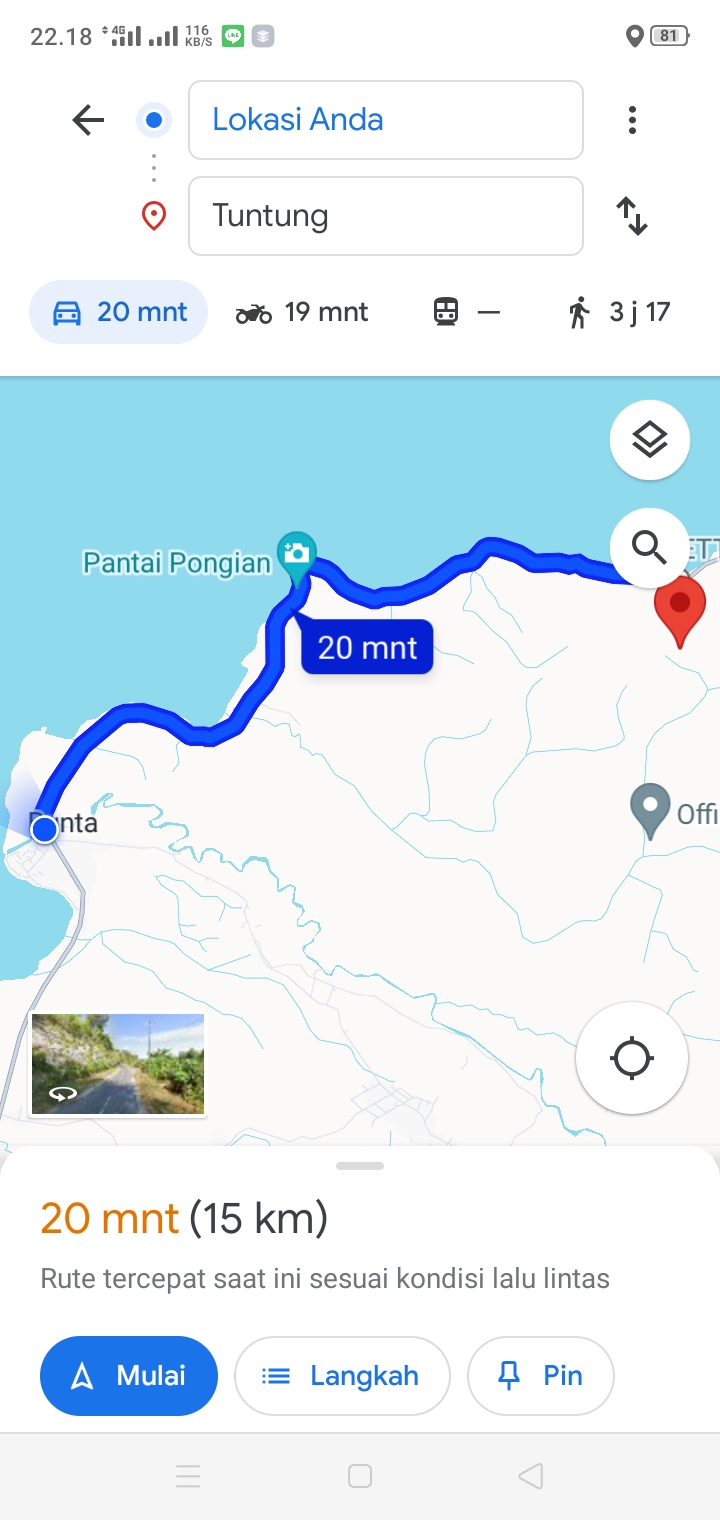720x1520 pixels.
Task: Open the three-dot overflow menu
Action: [632, 121]
